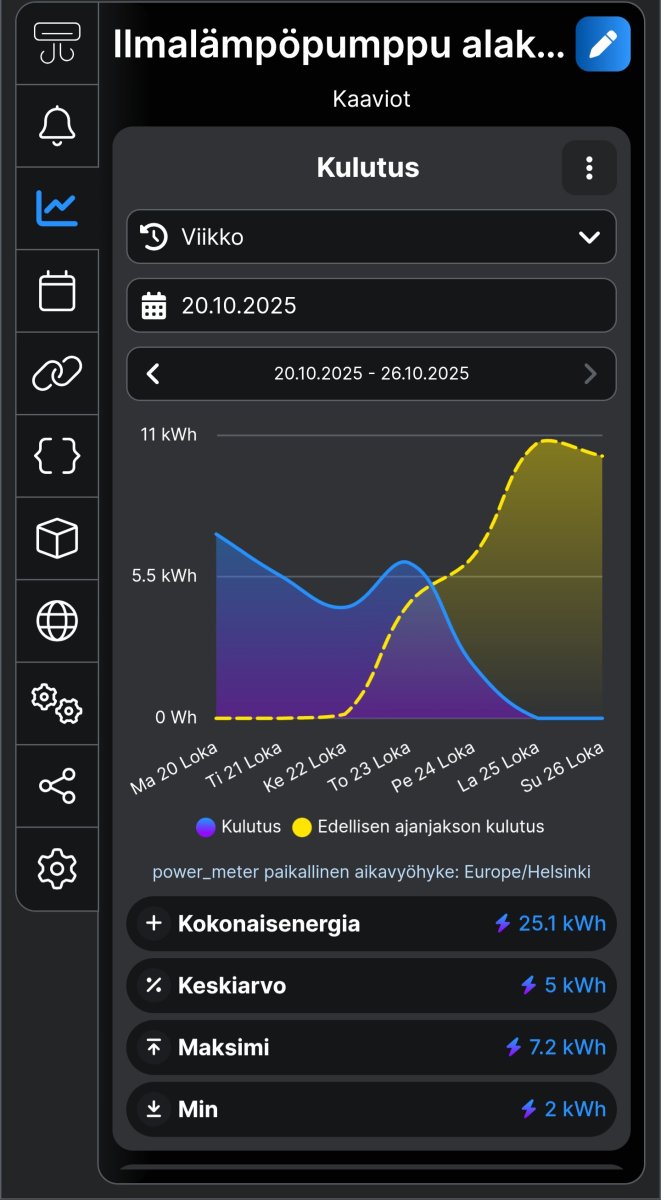Expand the Viikko period dropdown

point(371,237)
